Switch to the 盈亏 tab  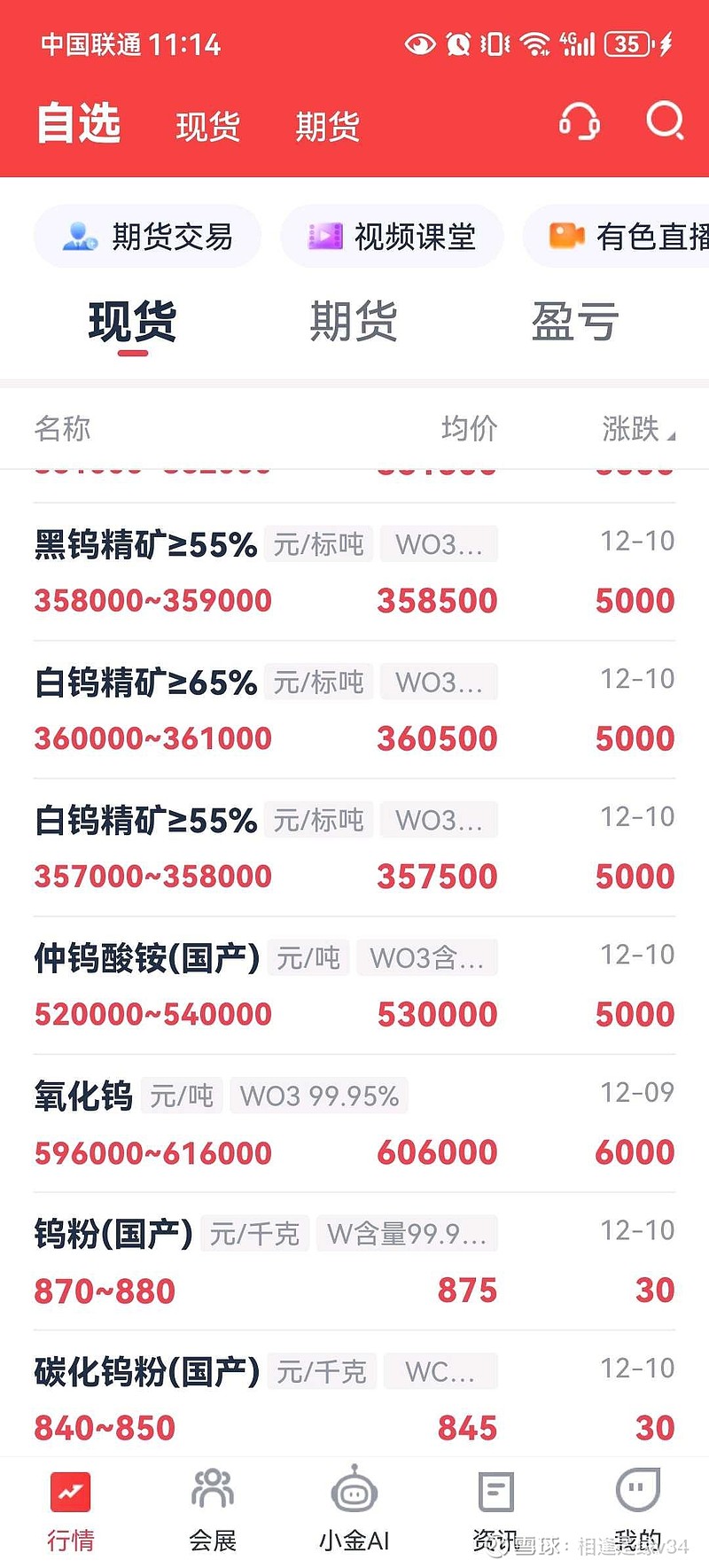tap(576, 322)
